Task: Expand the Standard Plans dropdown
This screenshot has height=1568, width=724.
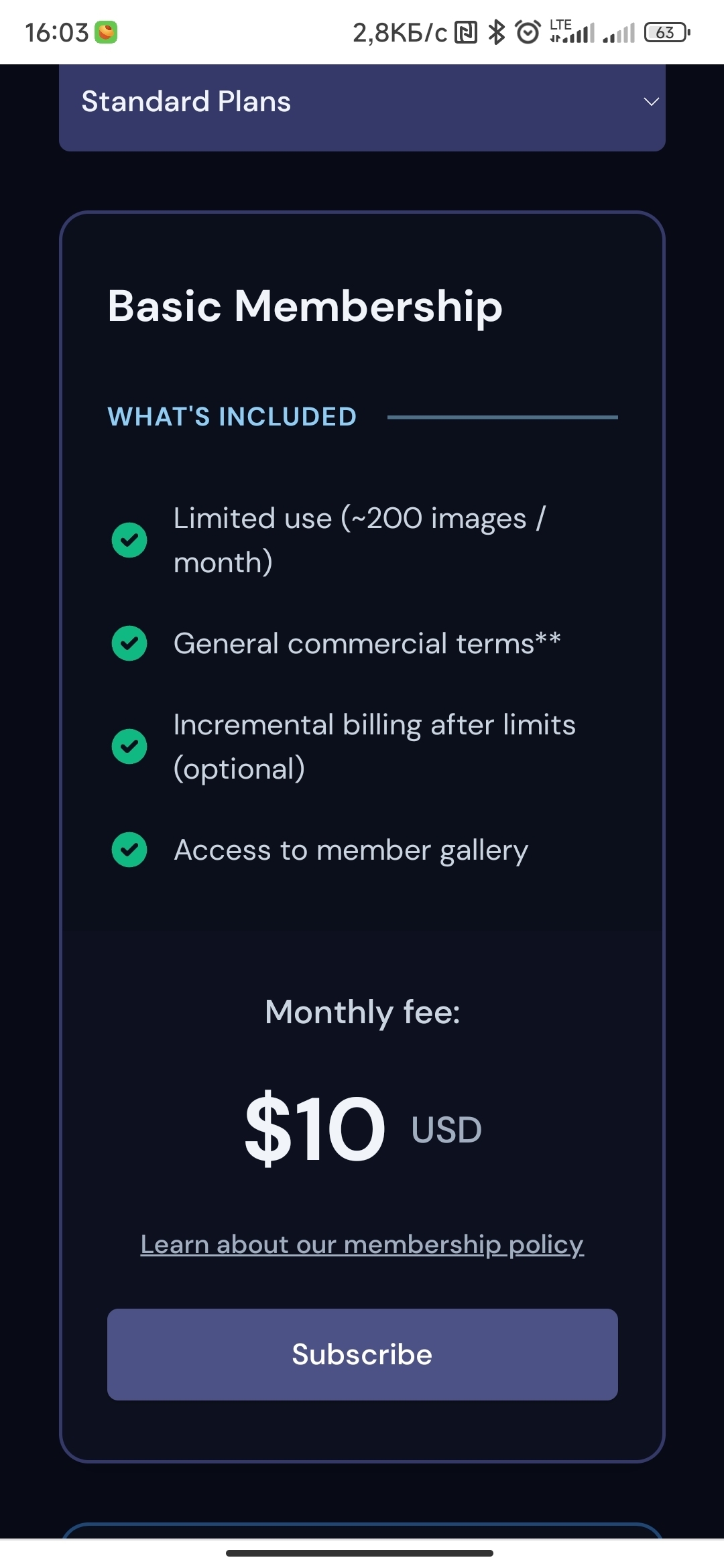Action: (x=362, y=106)
